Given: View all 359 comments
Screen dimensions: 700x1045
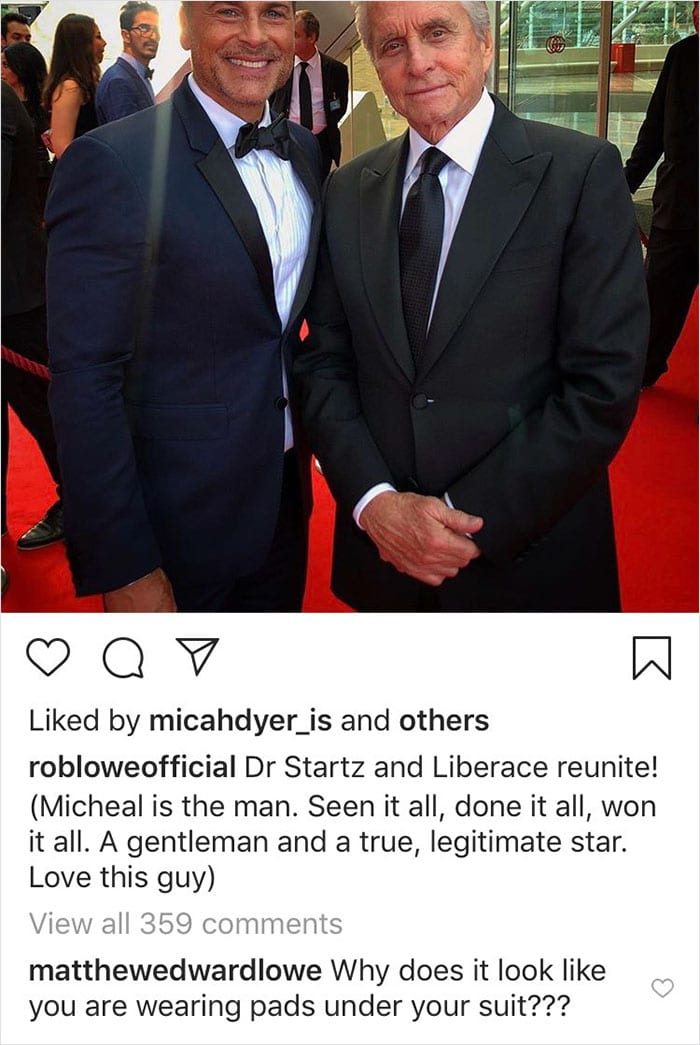Looking at the screenshot, I should point(186,923).
